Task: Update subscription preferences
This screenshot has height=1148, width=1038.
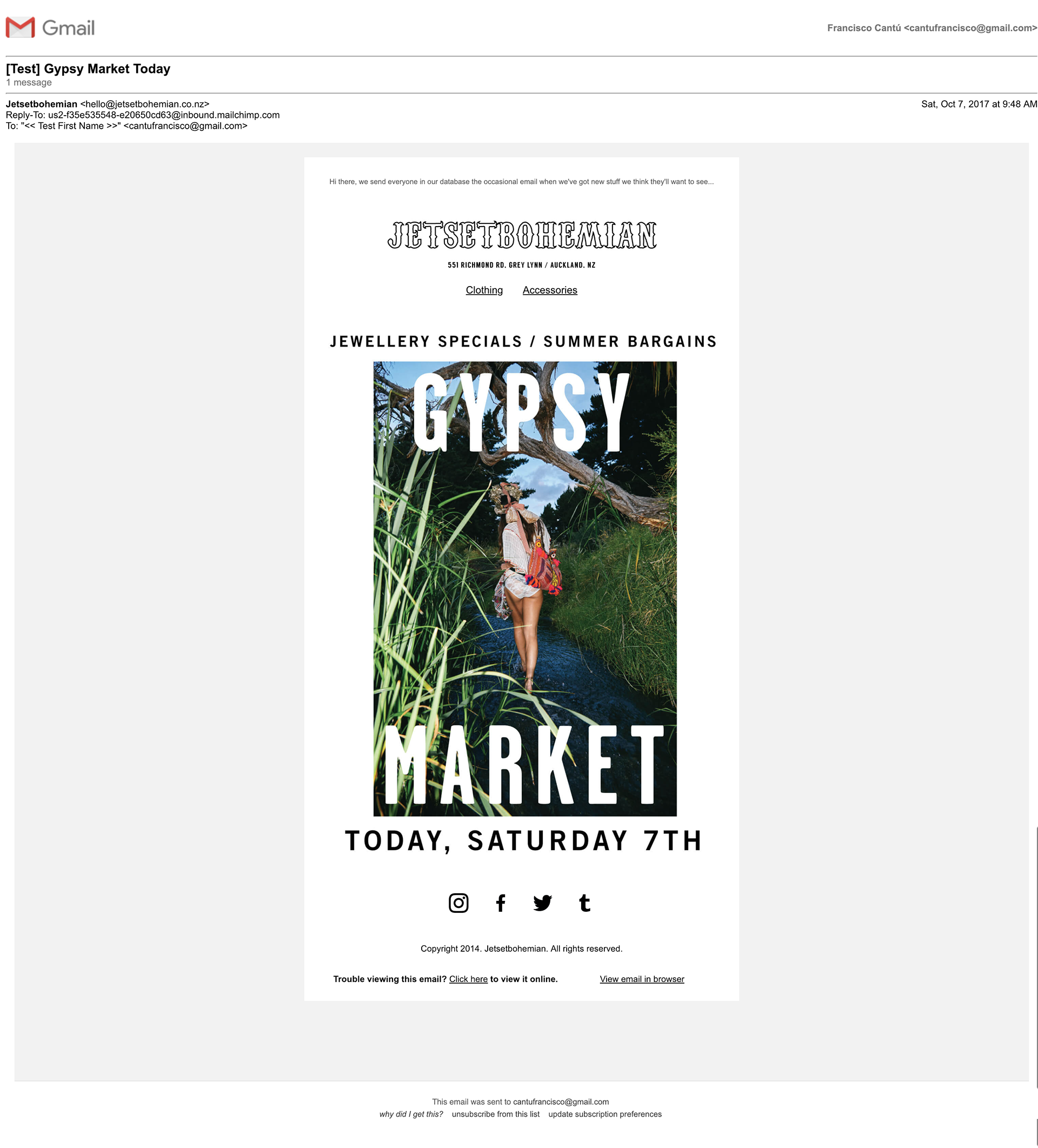Action: coord(605,1114)
